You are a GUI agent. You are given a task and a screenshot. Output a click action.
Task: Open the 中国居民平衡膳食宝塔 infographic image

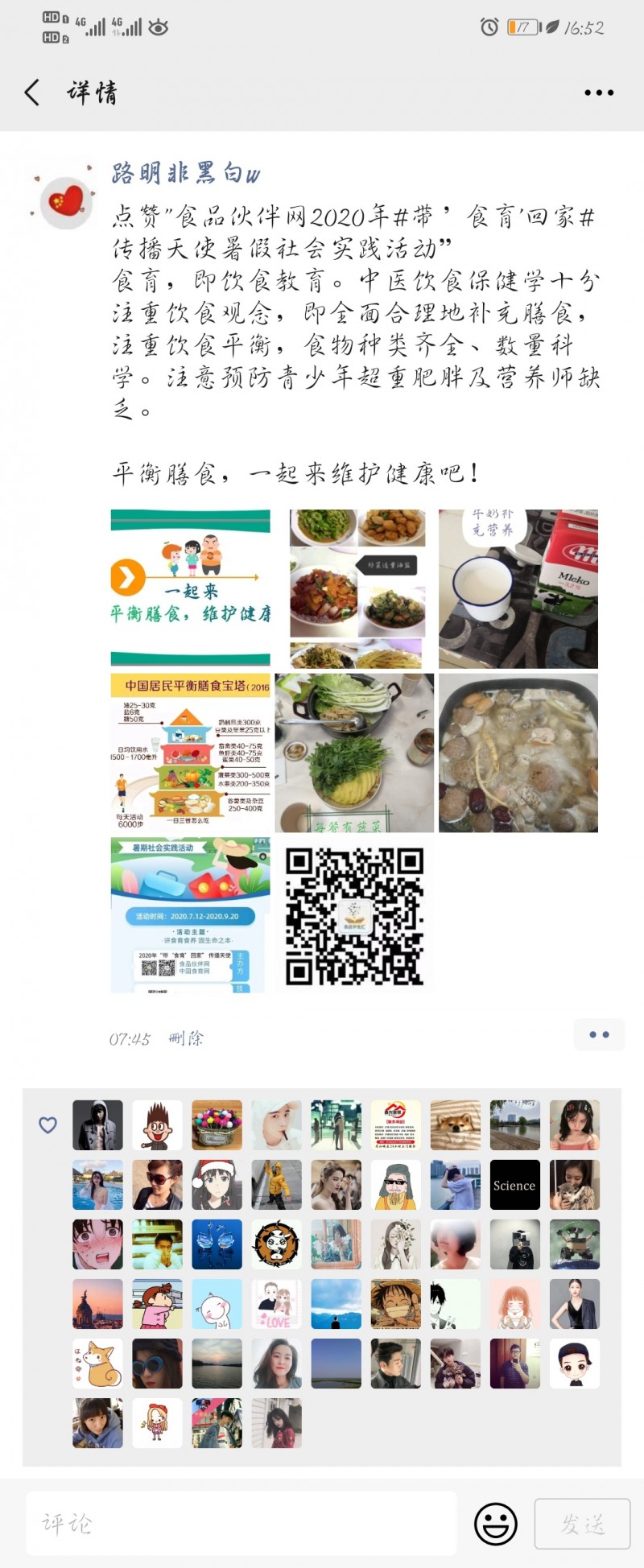pyautogui.click(x=191, y=753)
